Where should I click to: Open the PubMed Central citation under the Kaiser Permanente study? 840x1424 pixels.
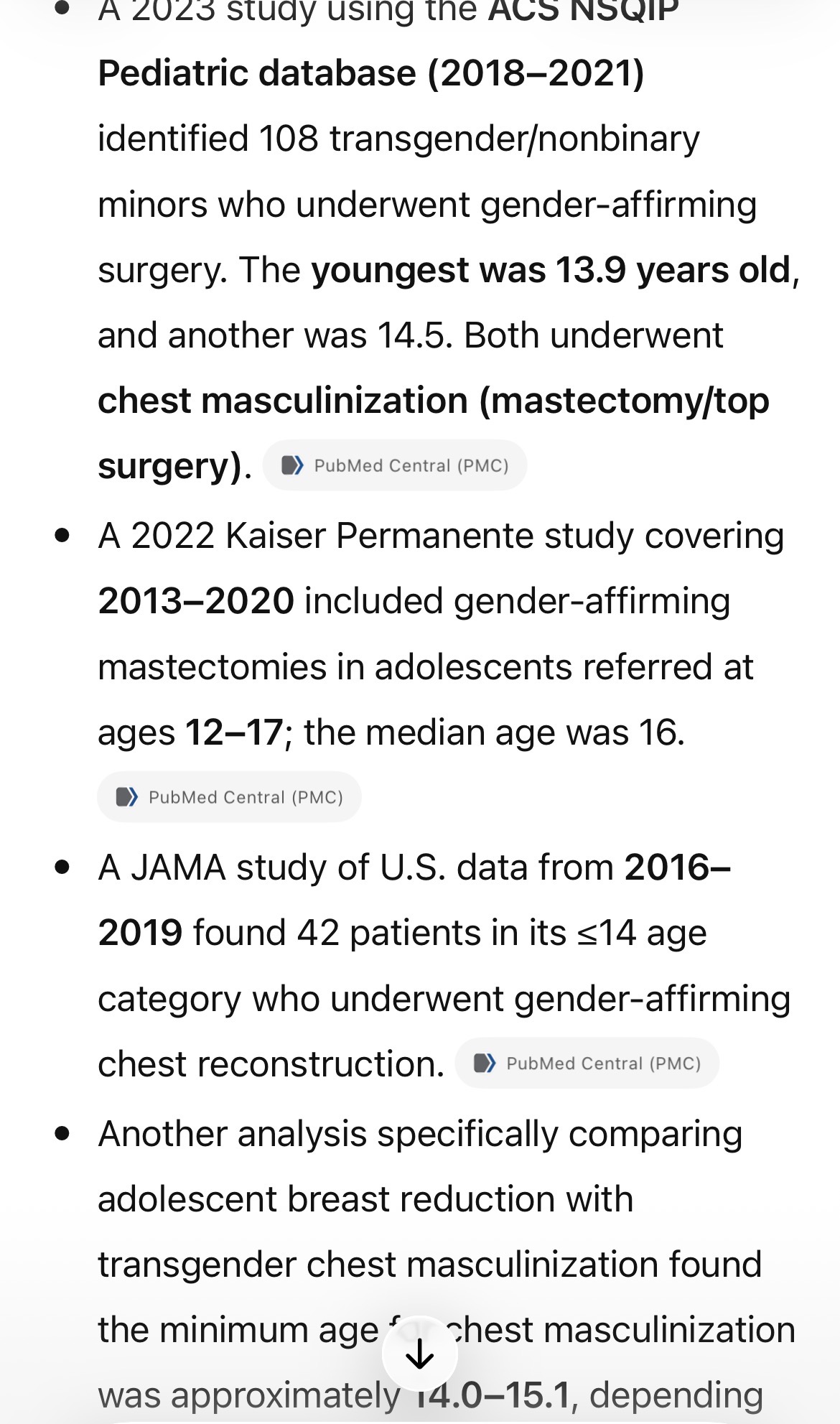(x=229, y=797)
